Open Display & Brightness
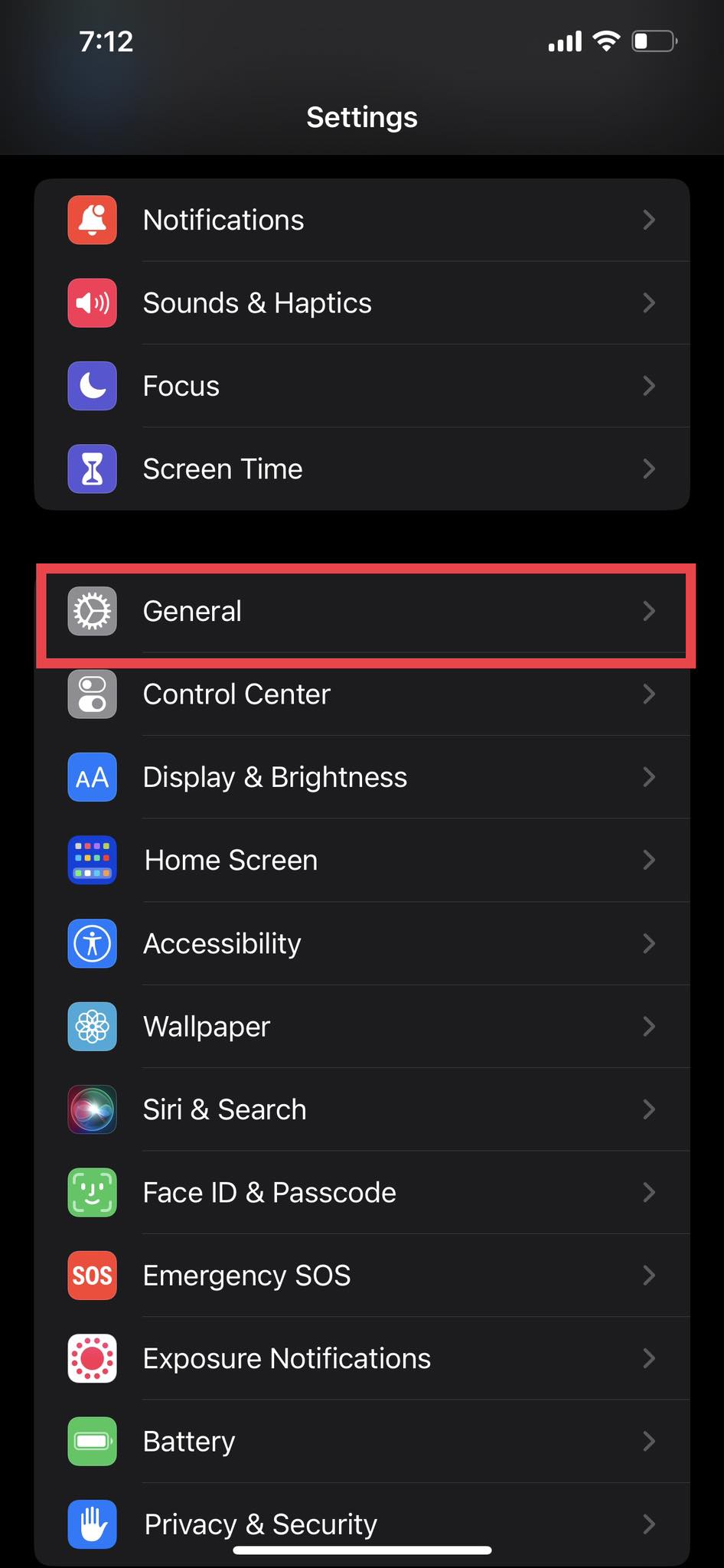724x1568 pixels. click(x=362, y=777)
